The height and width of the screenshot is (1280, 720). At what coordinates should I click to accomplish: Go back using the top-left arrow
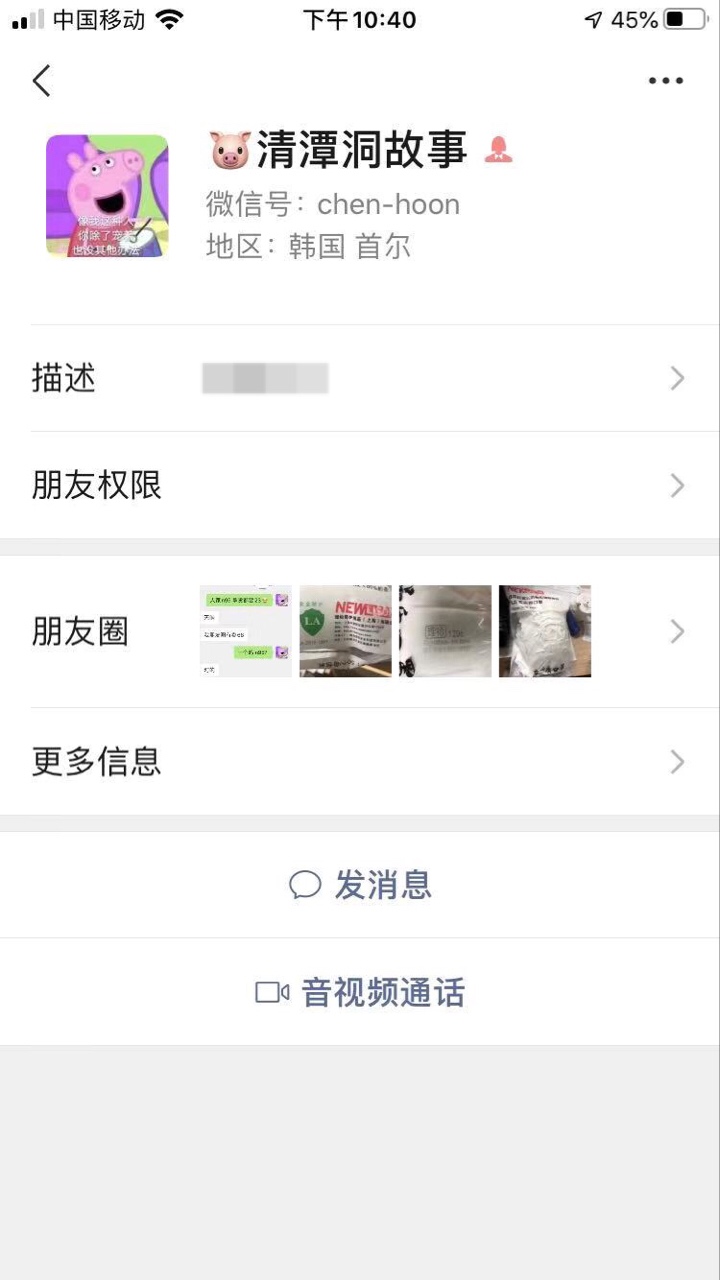pos(41,81)
